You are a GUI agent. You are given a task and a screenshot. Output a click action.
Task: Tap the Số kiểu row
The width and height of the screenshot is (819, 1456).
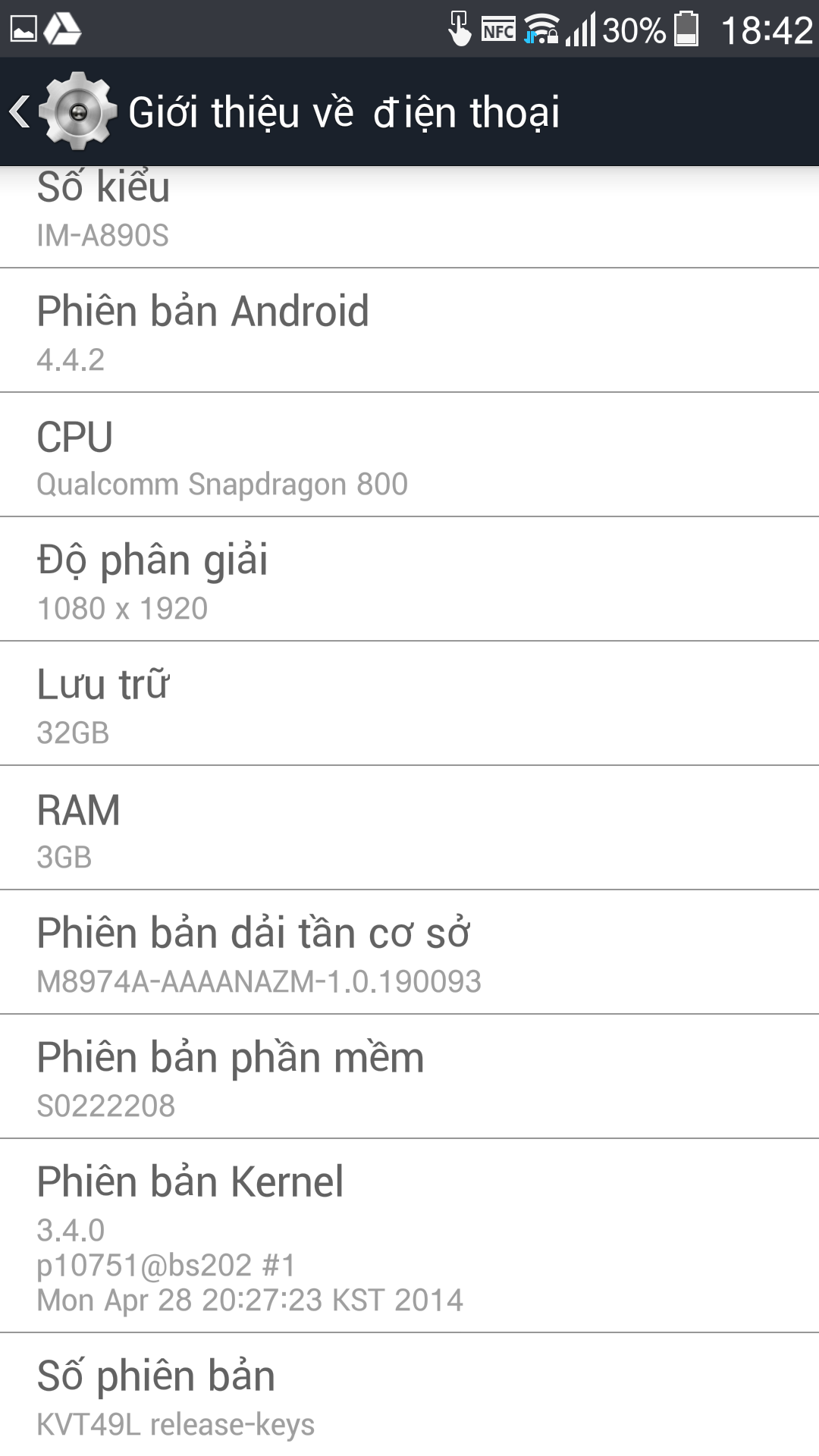click(409, 218)
